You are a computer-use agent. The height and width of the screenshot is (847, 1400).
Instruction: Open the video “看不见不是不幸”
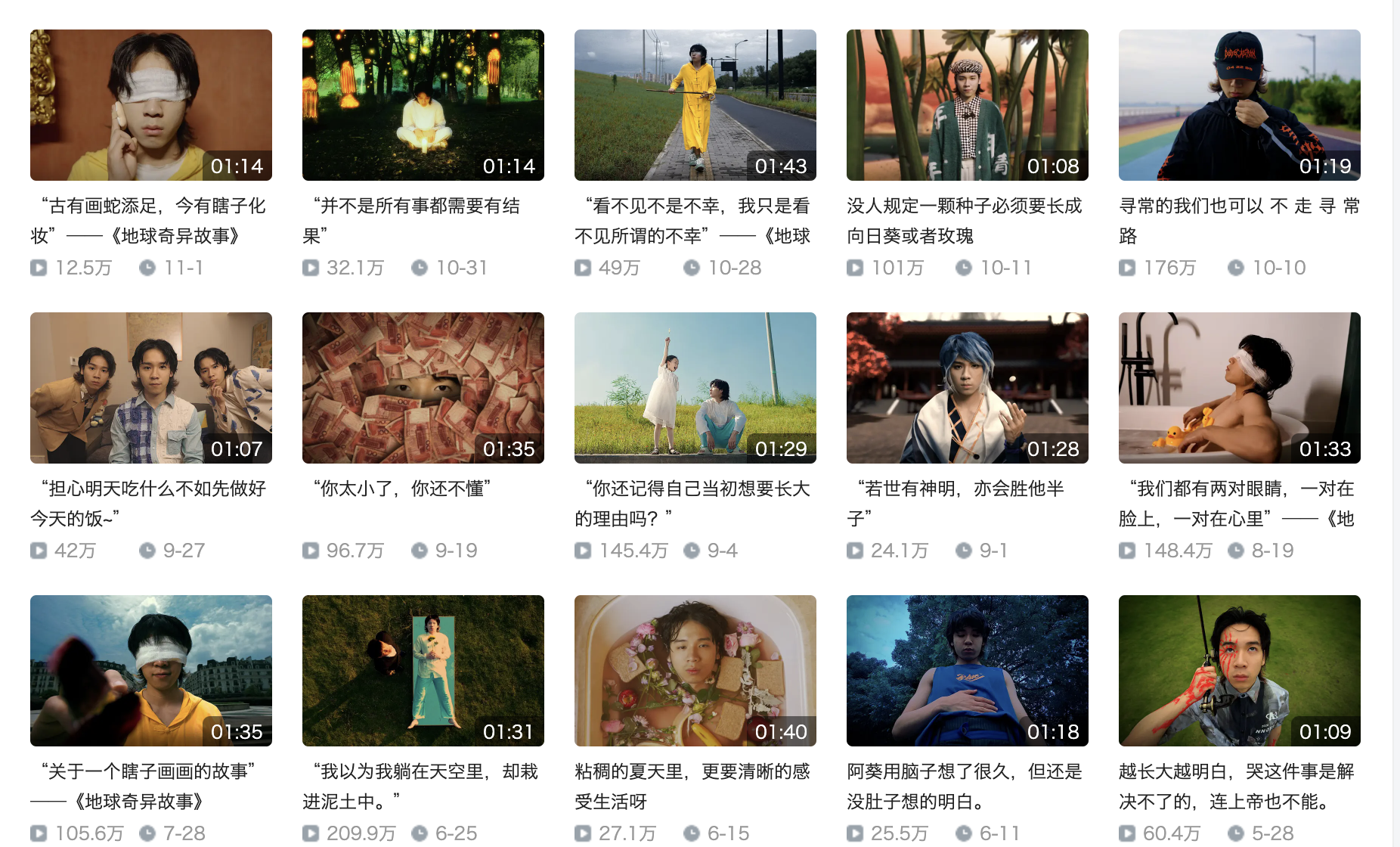point(695,105)
